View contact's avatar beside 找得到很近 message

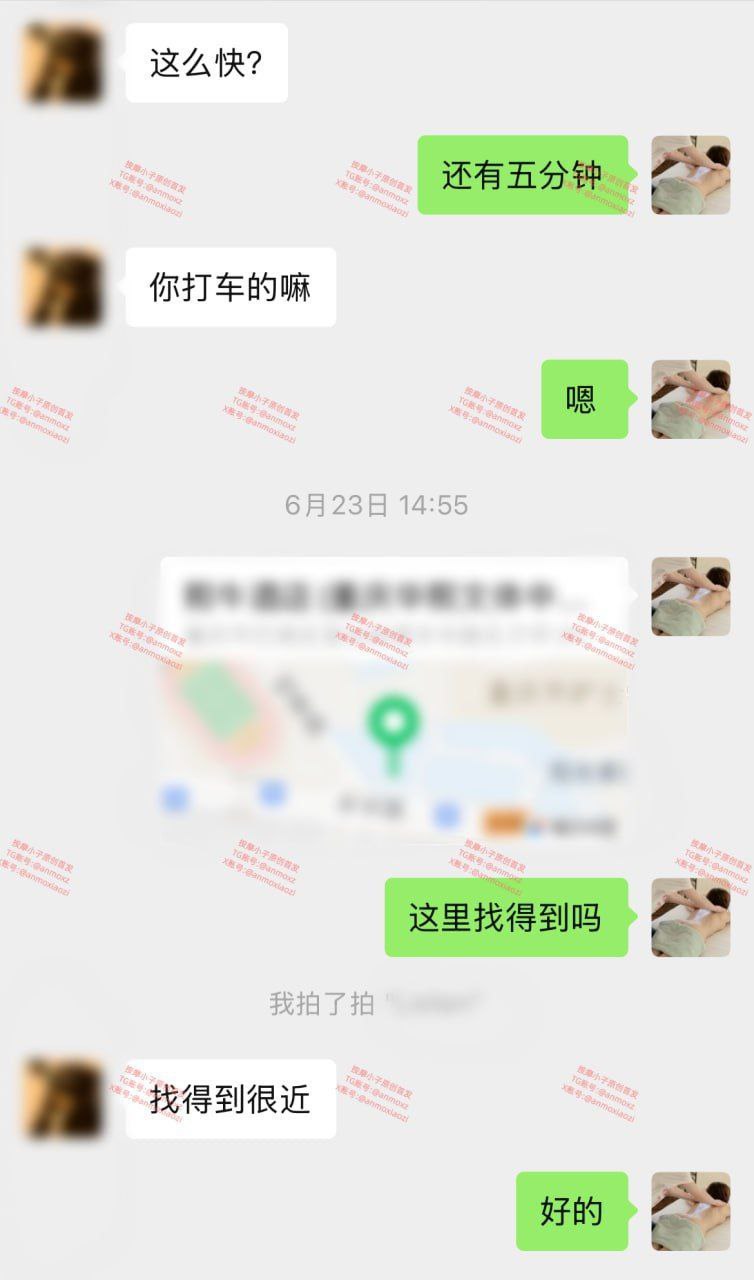(x=63, y=1098)
